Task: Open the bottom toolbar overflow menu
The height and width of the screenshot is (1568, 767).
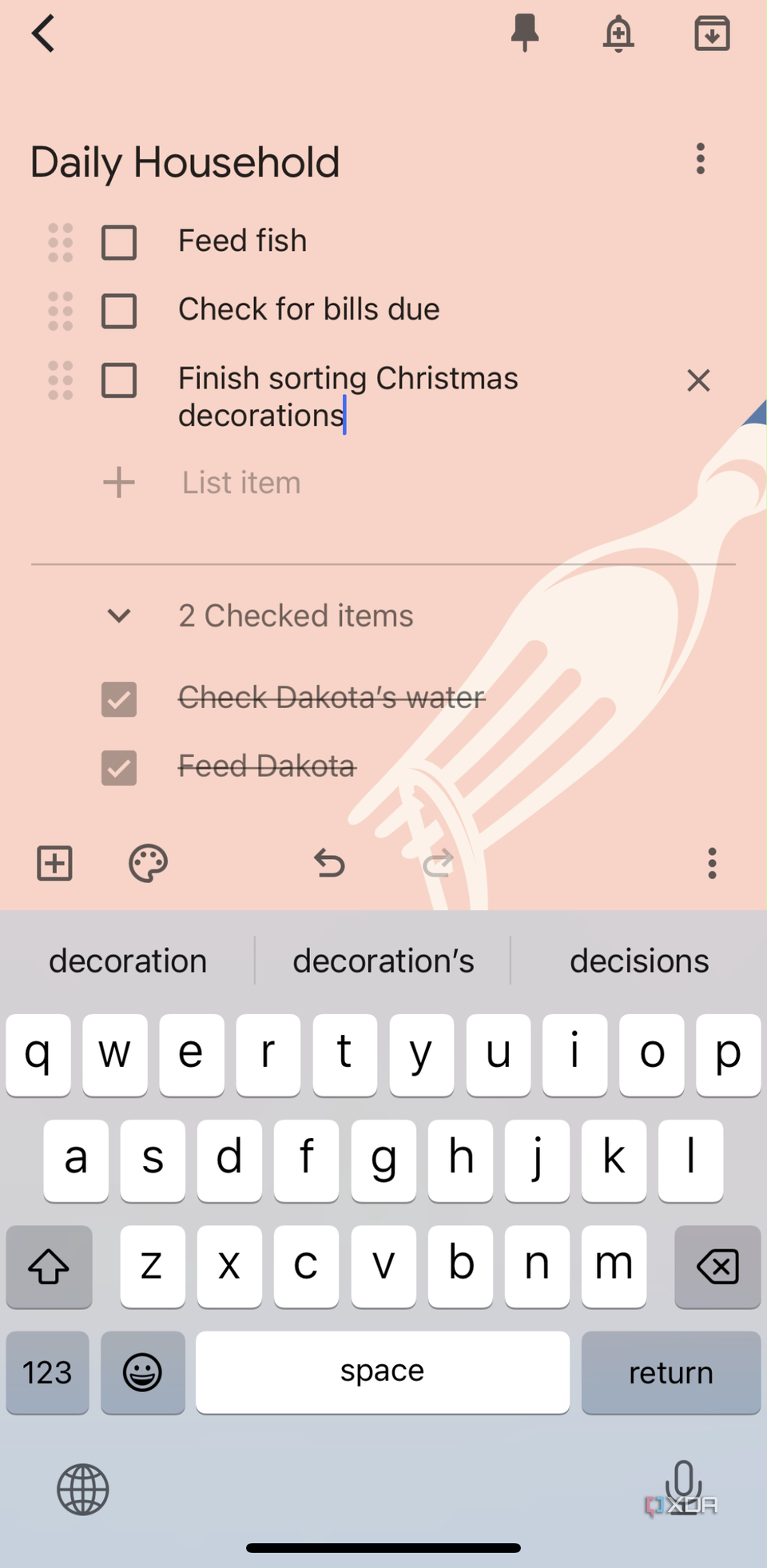Action: coord(711,863)
